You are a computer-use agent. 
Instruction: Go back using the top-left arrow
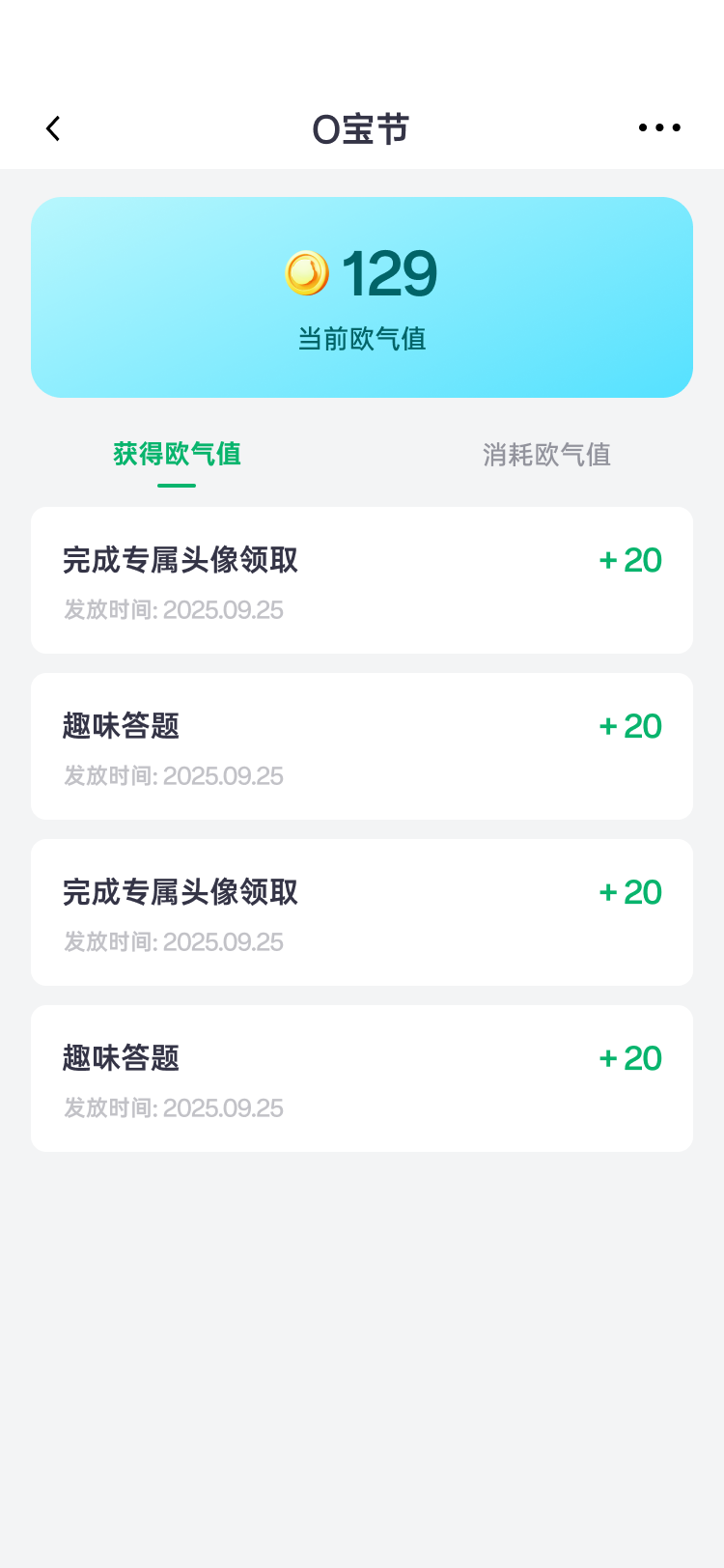click(x=54, y=128)
